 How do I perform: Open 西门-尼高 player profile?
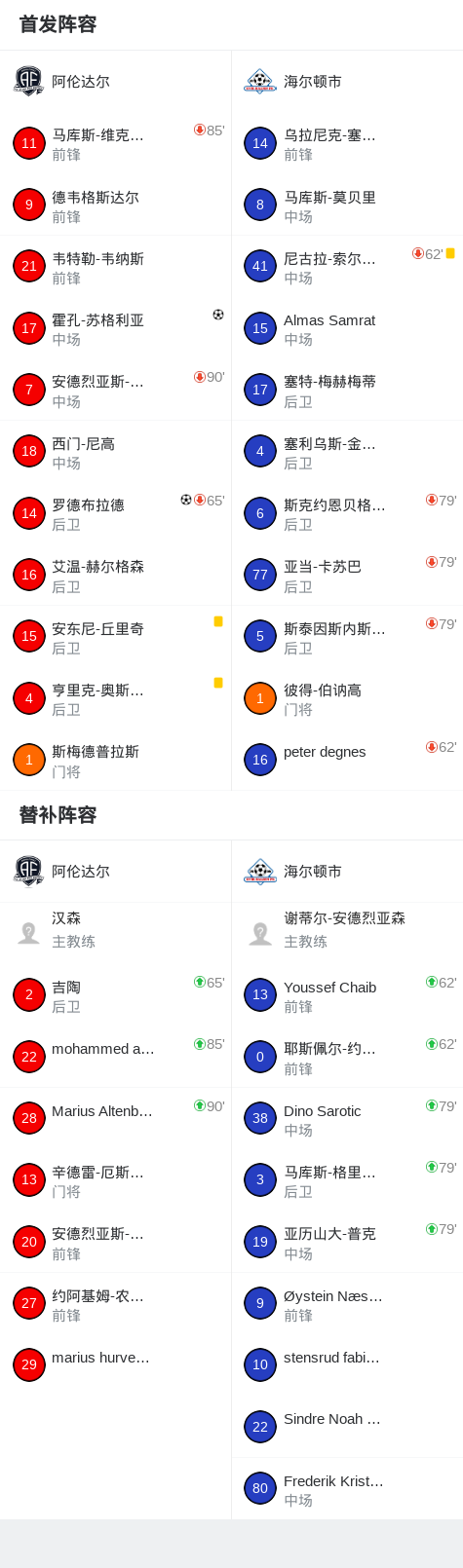115,452
